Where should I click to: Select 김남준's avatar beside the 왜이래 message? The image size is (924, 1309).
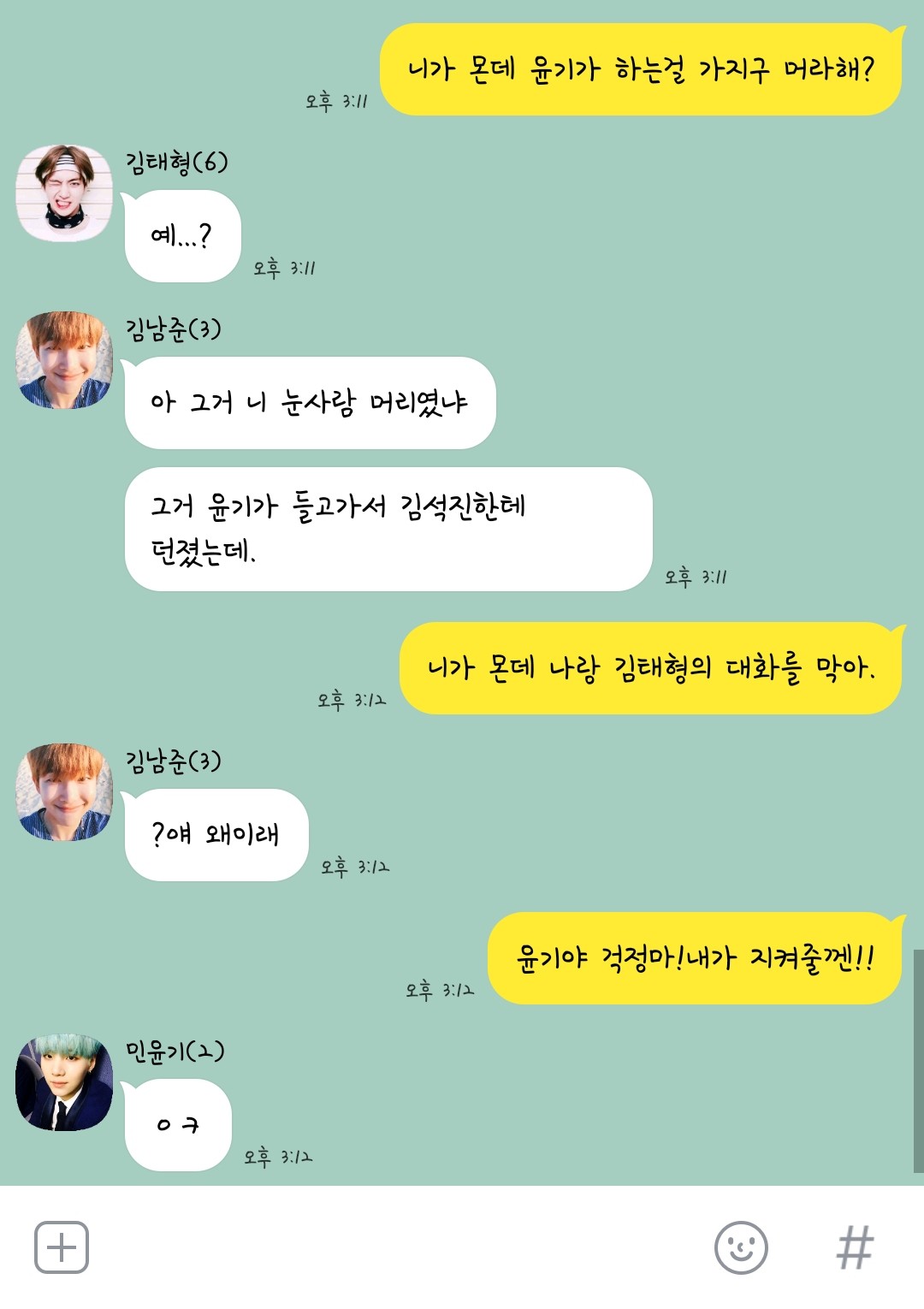click(64, 792)
